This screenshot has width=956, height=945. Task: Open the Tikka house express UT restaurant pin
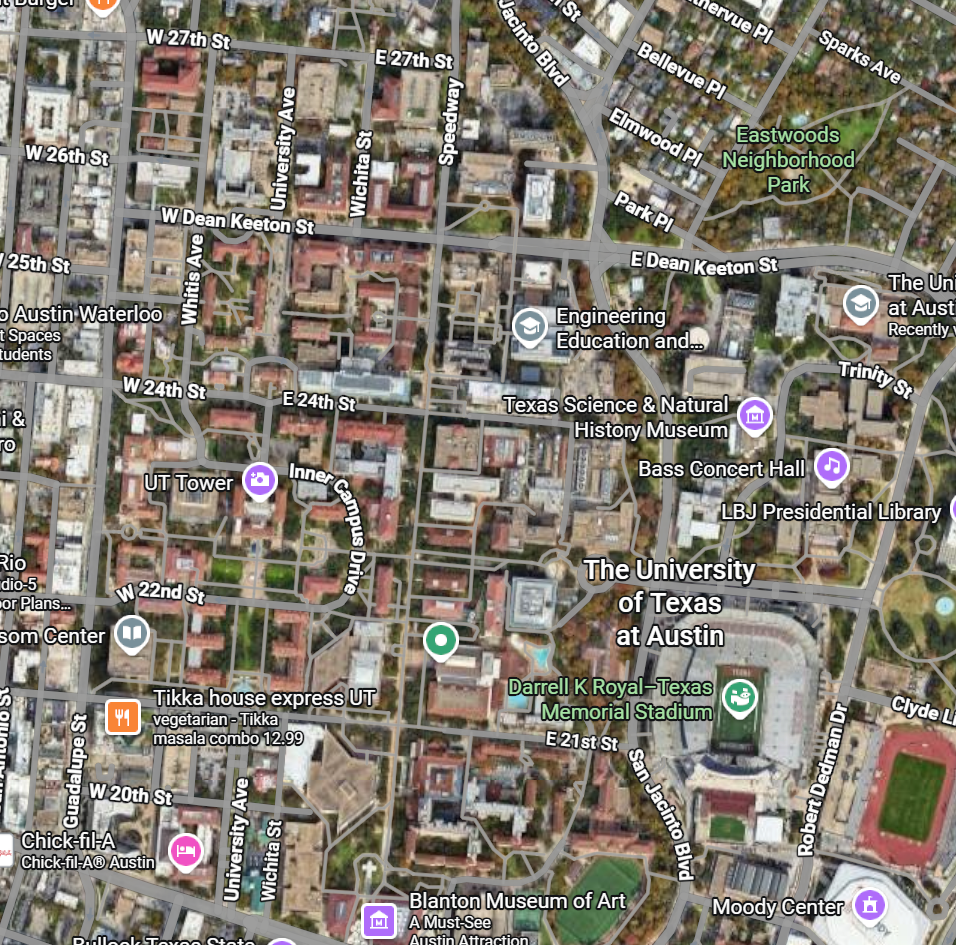[122, 716]
